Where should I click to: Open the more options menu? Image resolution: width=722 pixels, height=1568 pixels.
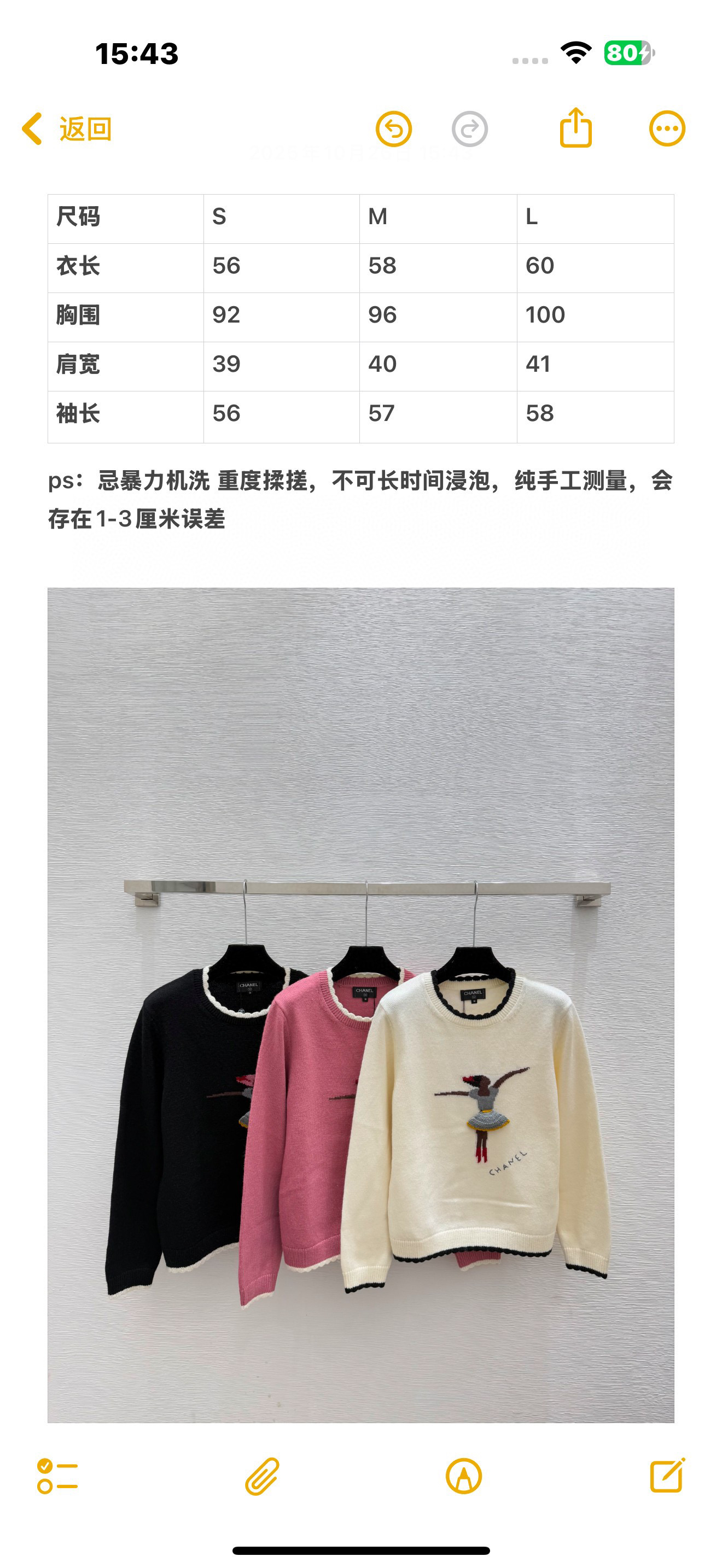coord(667,129)
